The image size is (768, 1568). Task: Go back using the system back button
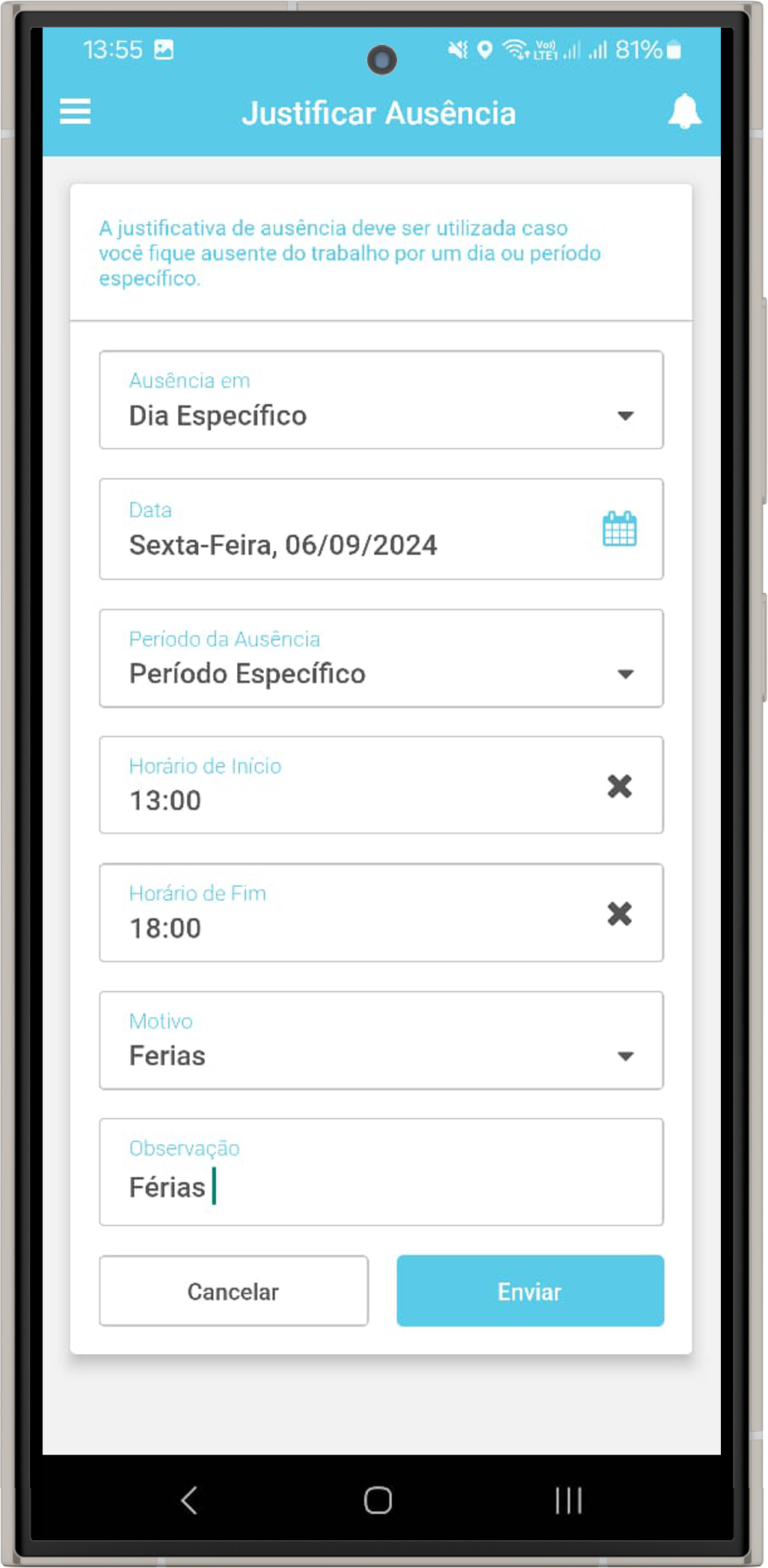click(x=189, y=1500)
